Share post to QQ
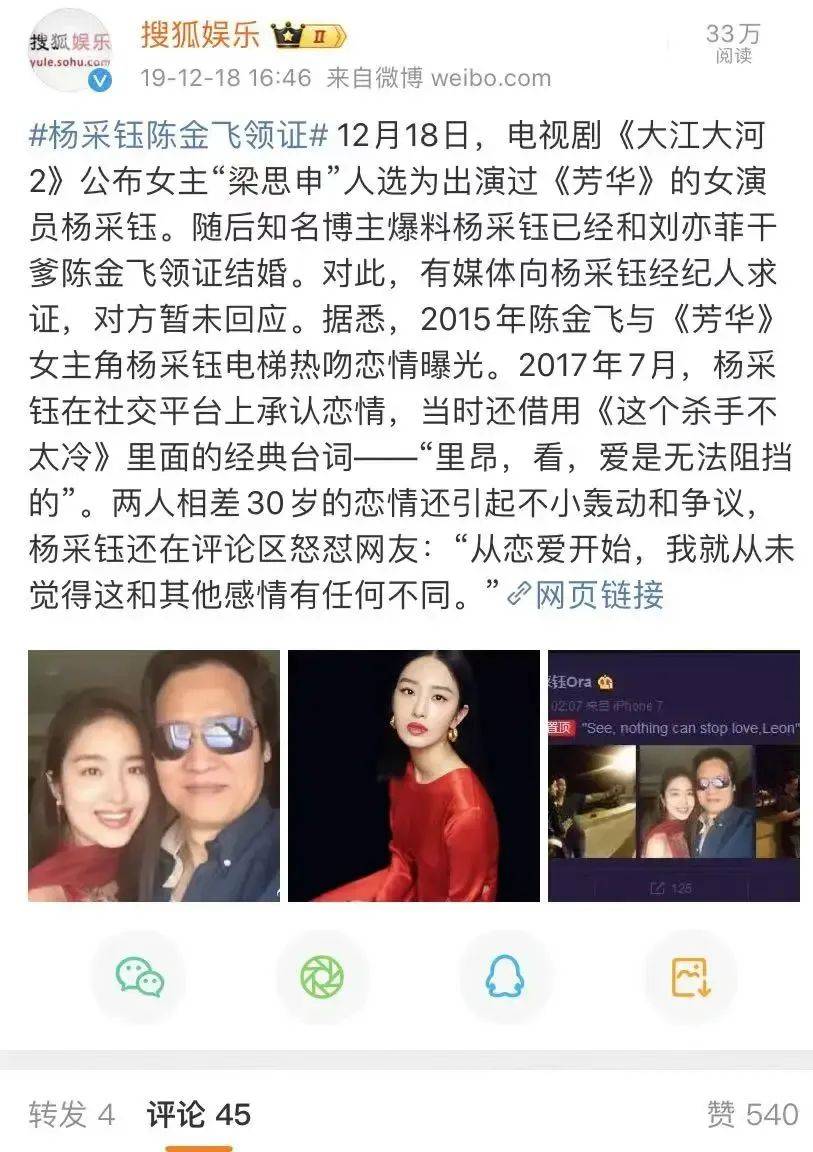This screenshot has width=813, height=1152. (505, 976)
